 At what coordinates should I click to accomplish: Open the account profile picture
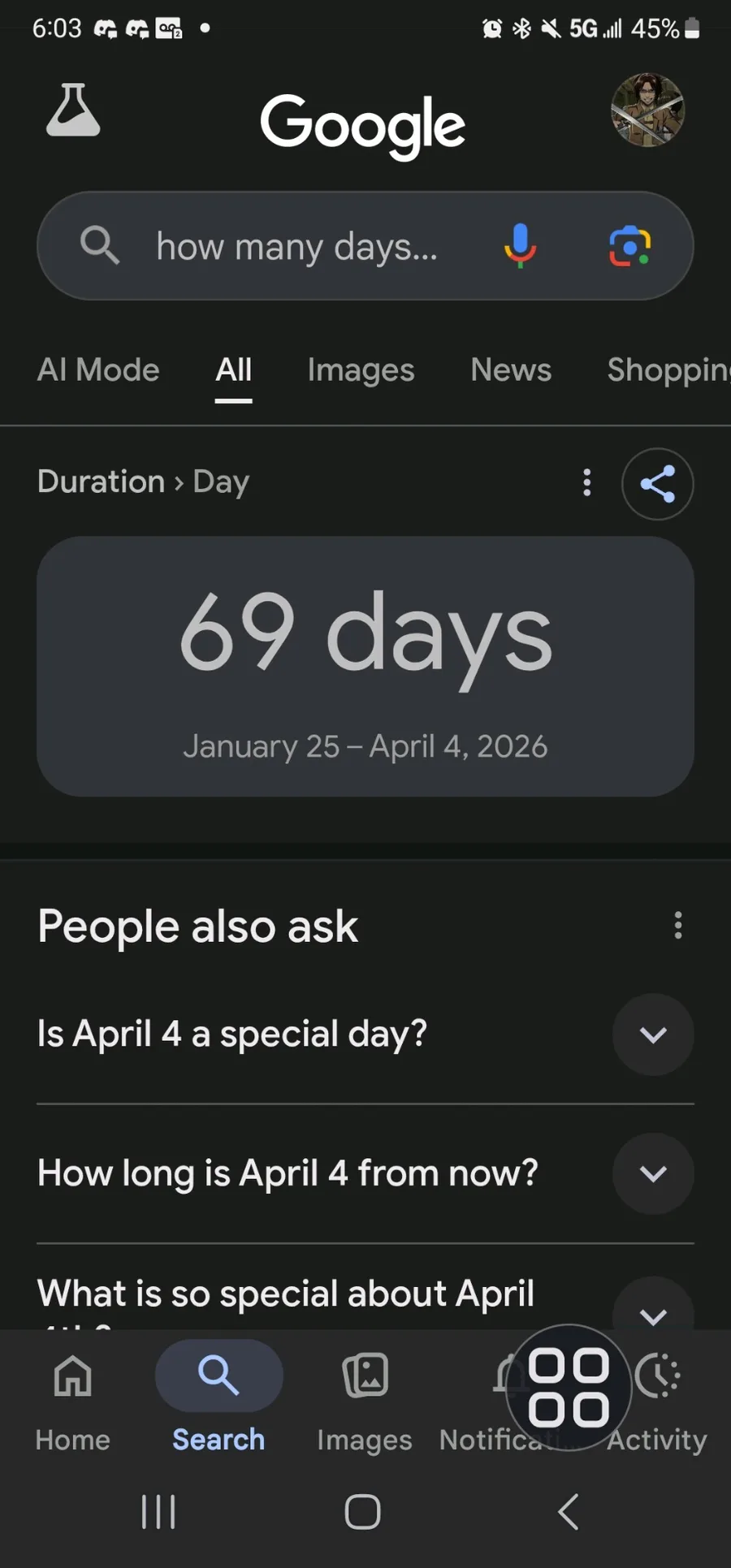coord(647,110)
